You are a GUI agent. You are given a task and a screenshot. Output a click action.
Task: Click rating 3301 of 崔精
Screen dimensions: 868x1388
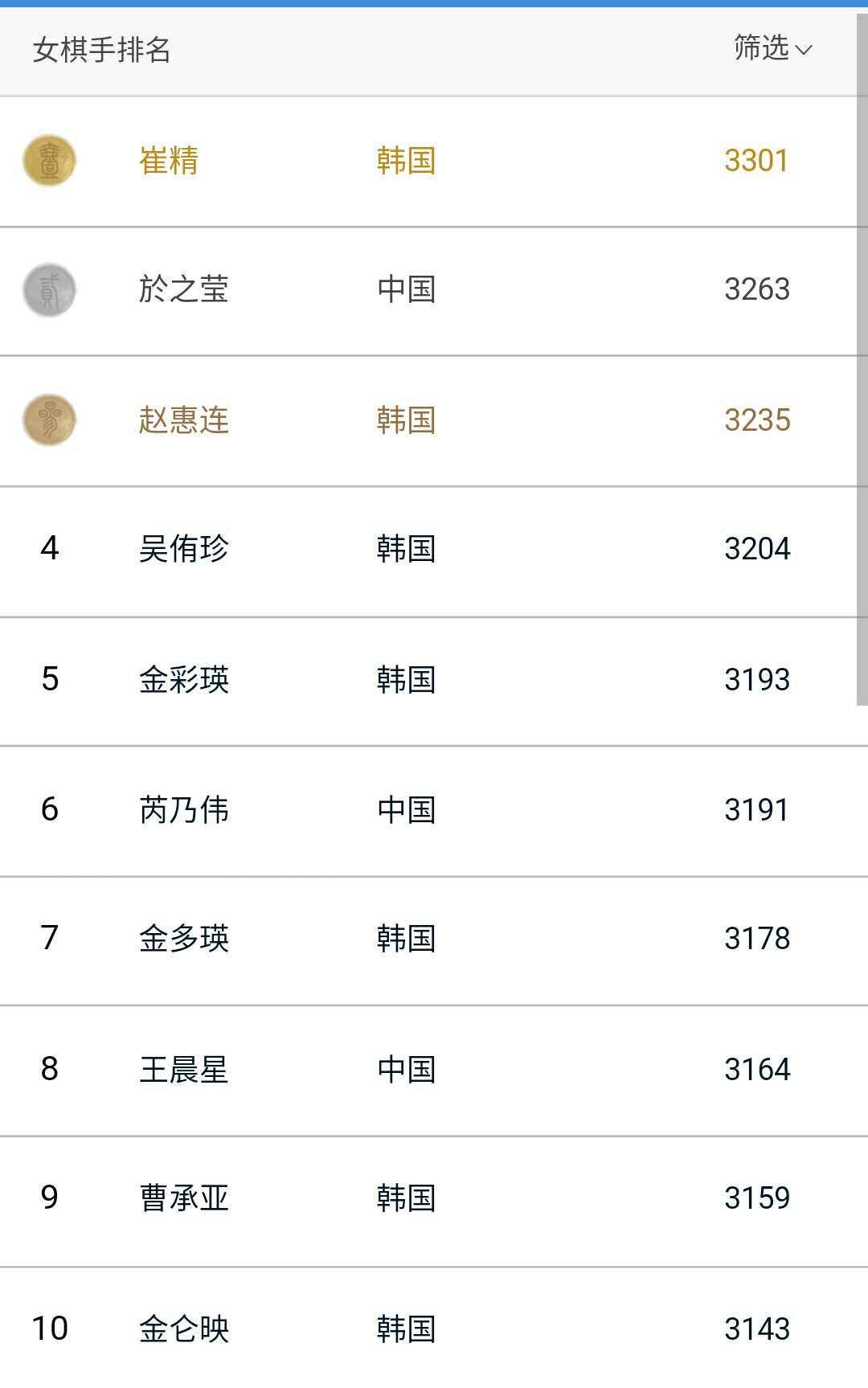756,160
